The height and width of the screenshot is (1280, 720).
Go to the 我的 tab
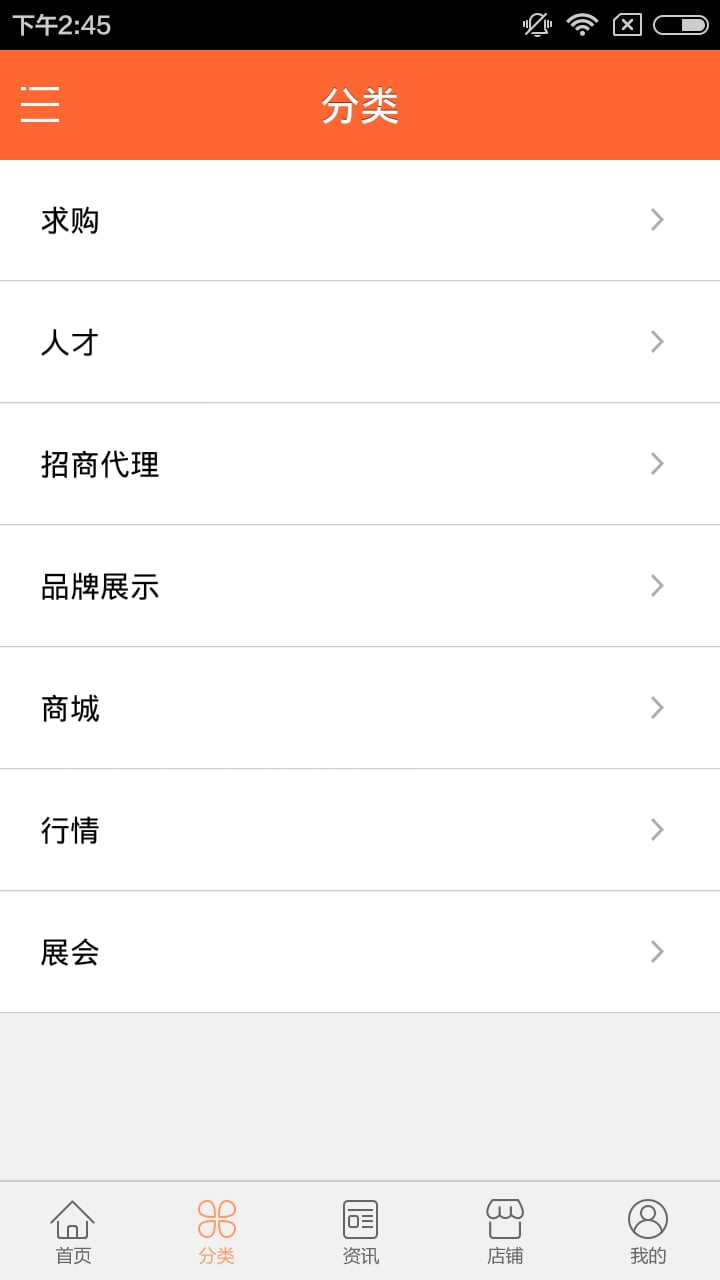coord(647,1232)
